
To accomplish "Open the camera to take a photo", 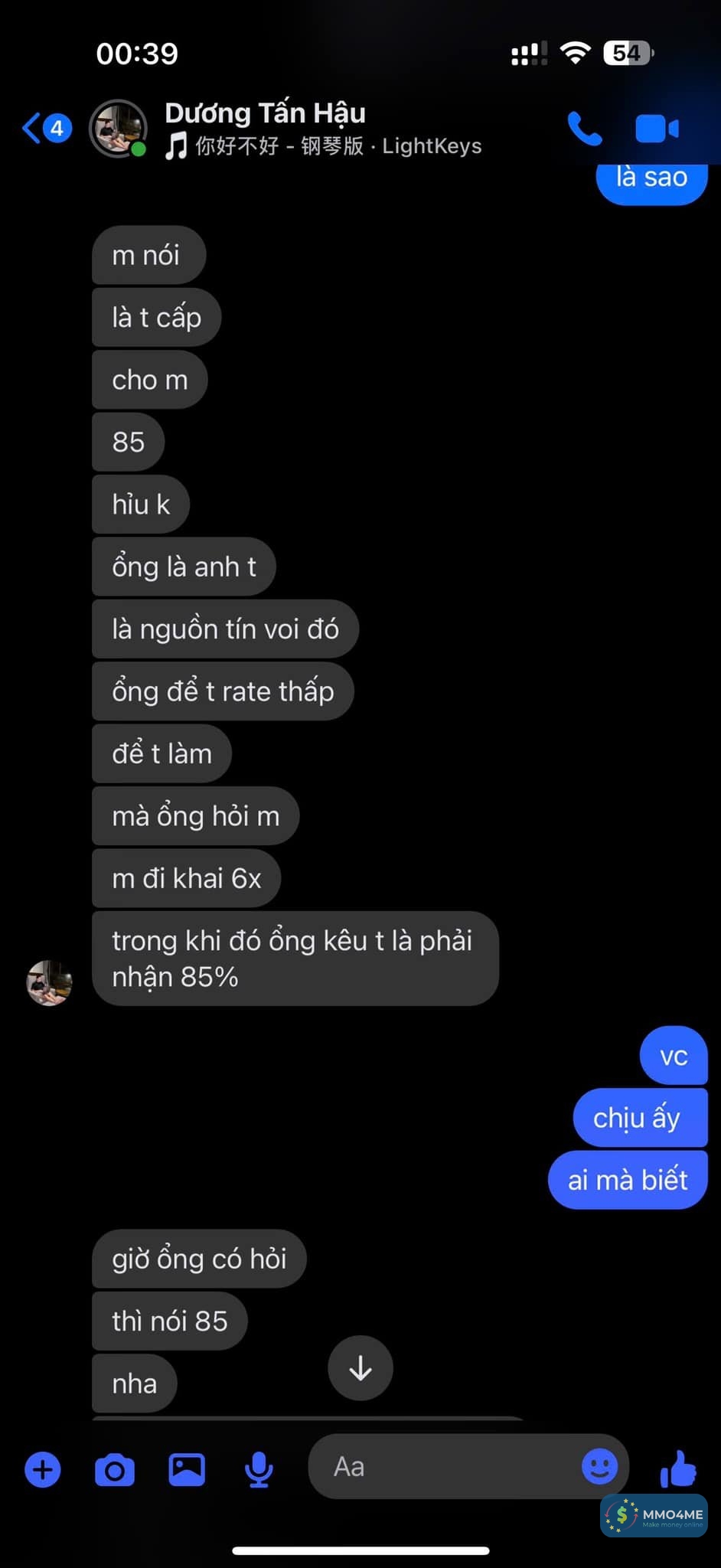I will [115, 1469].
